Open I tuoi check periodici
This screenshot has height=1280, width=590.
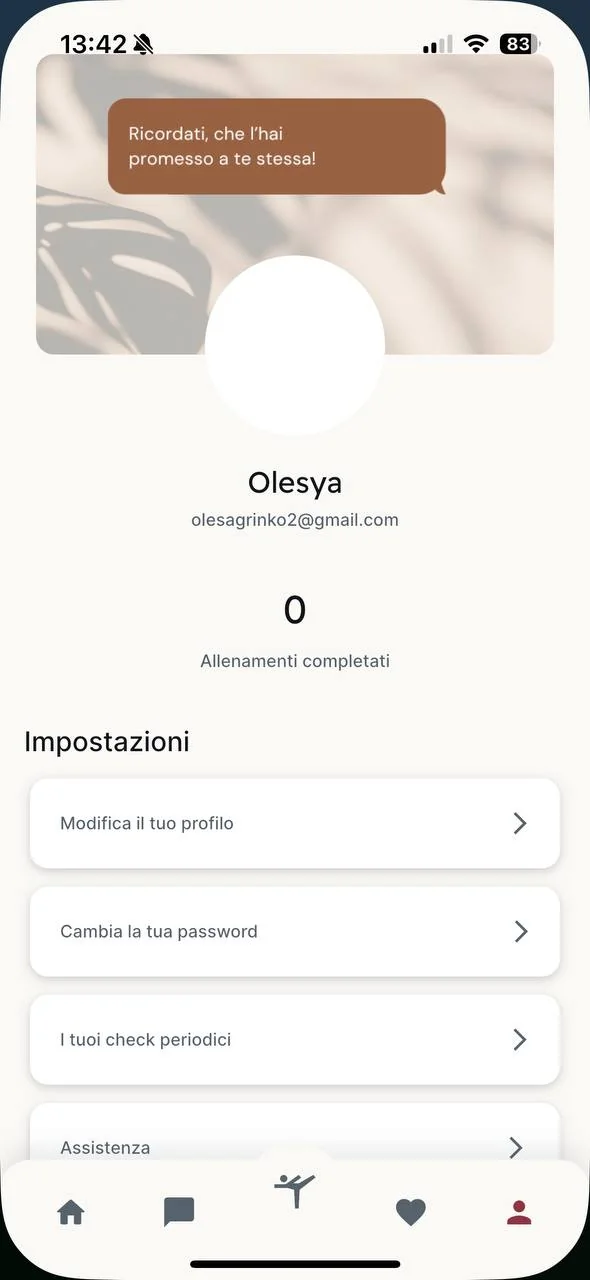[x=295, y=1039]
